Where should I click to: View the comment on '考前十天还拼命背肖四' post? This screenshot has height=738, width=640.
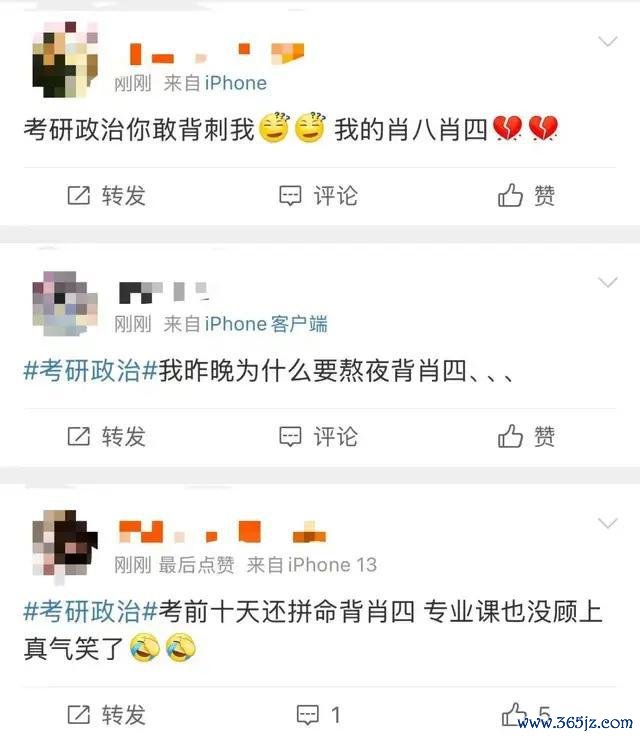tap(318, 714)
